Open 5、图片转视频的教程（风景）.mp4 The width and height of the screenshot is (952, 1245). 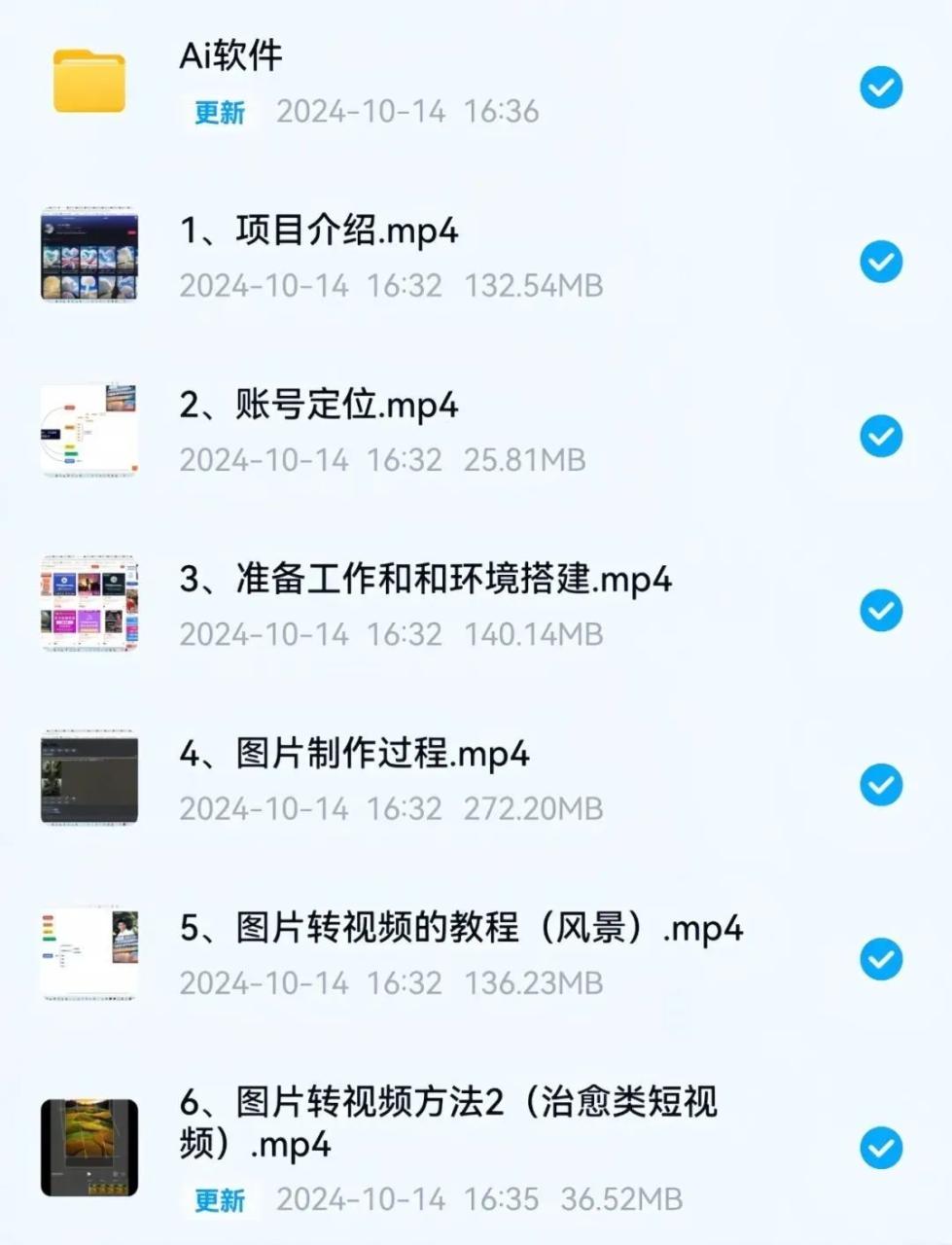pyautogui.click(x=461, y=928)
